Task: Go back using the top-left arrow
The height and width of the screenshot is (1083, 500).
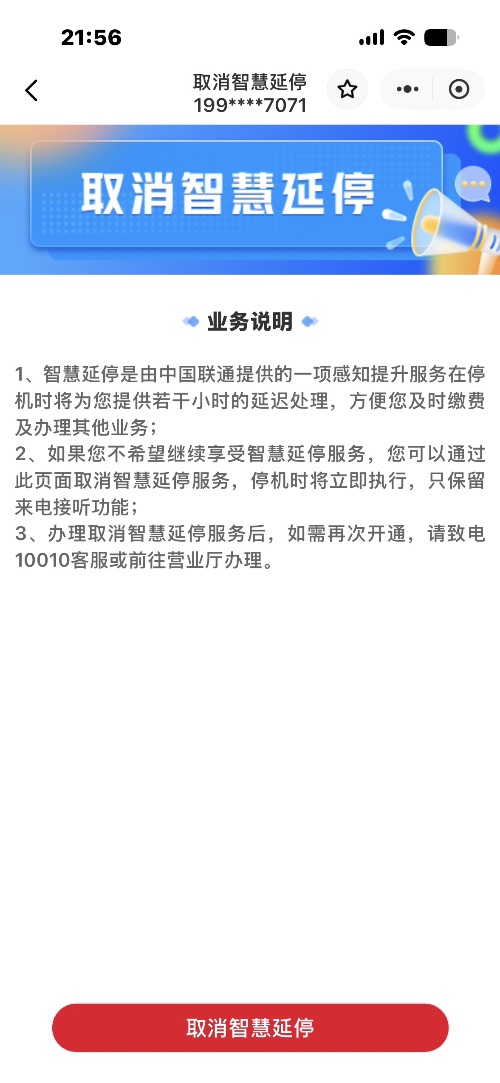Action: (x=31, y=90)
